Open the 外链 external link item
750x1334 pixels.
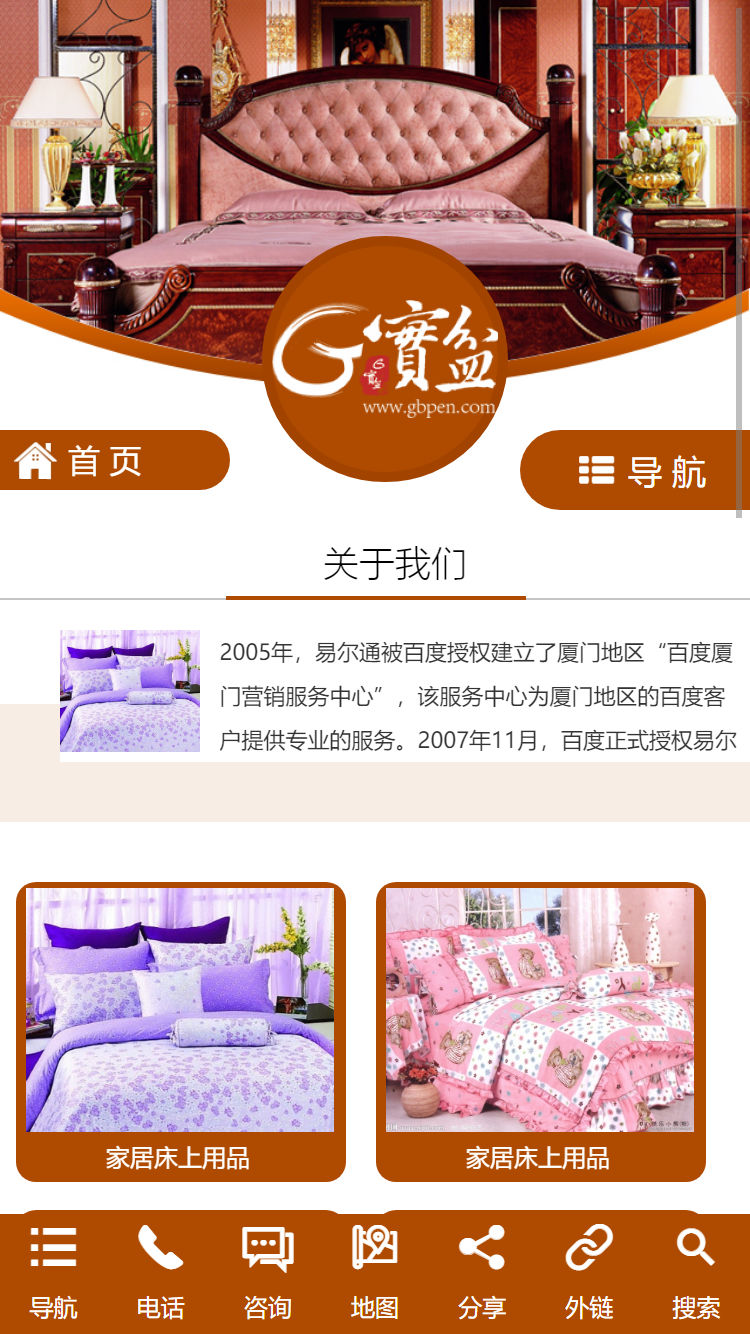pos(589,1272)
